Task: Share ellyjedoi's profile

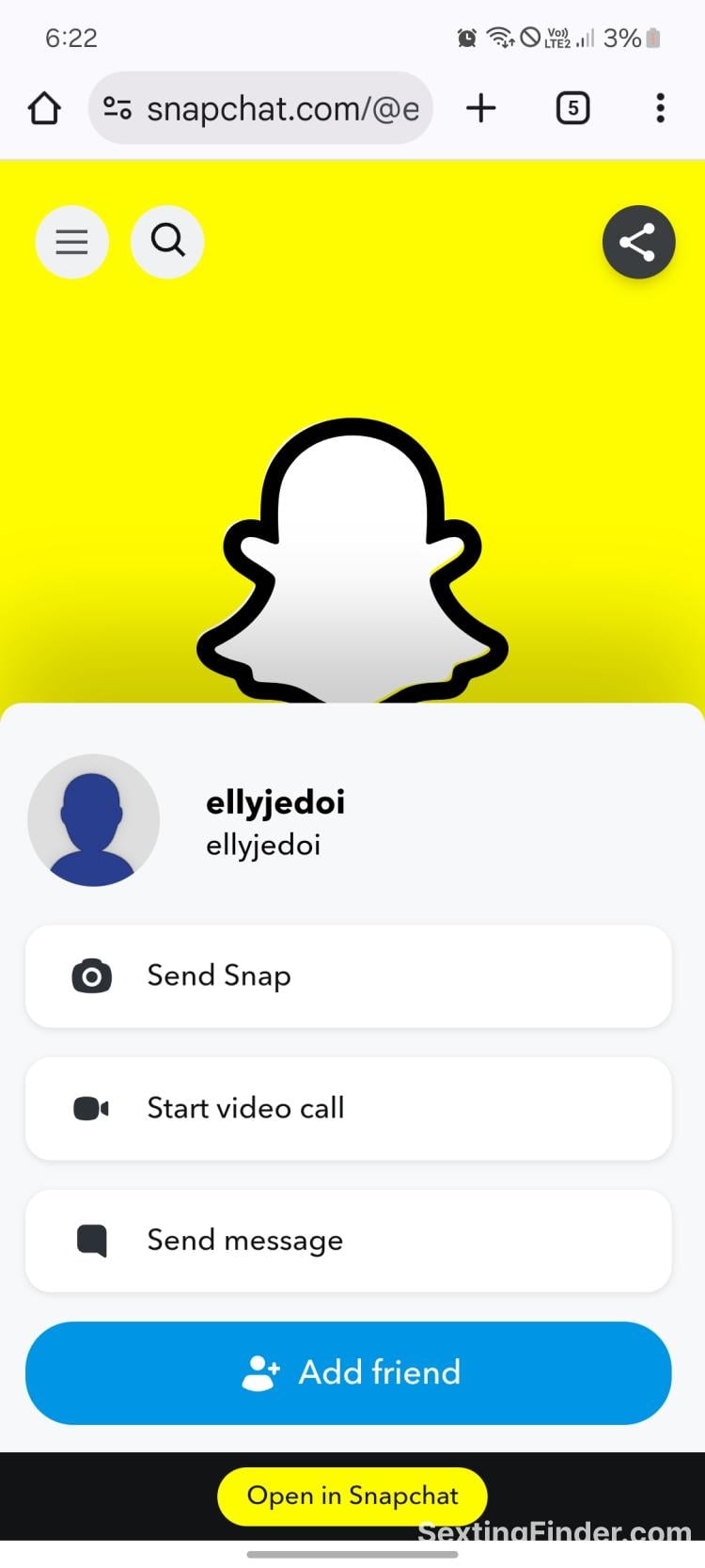Action: 638,242
